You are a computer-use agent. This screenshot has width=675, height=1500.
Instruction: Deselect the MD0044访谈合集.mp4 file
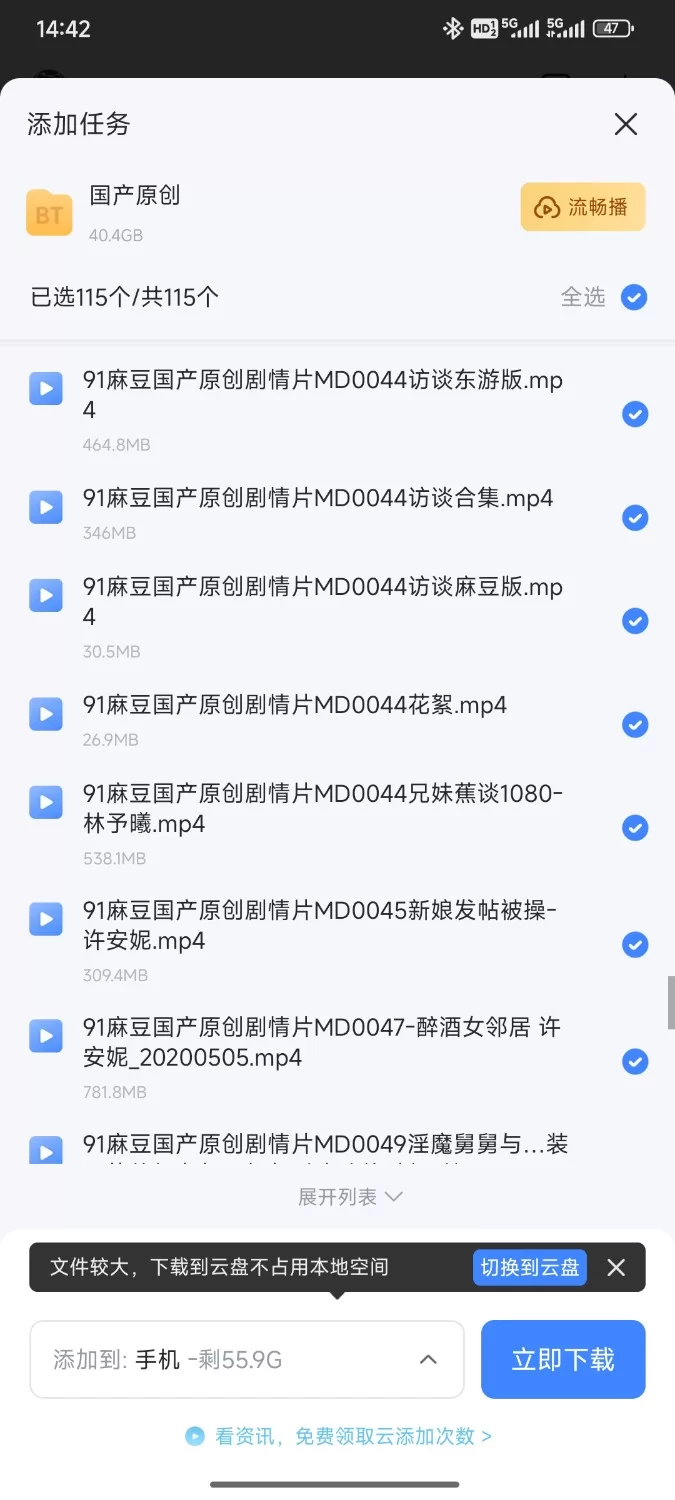click(634, 517)
